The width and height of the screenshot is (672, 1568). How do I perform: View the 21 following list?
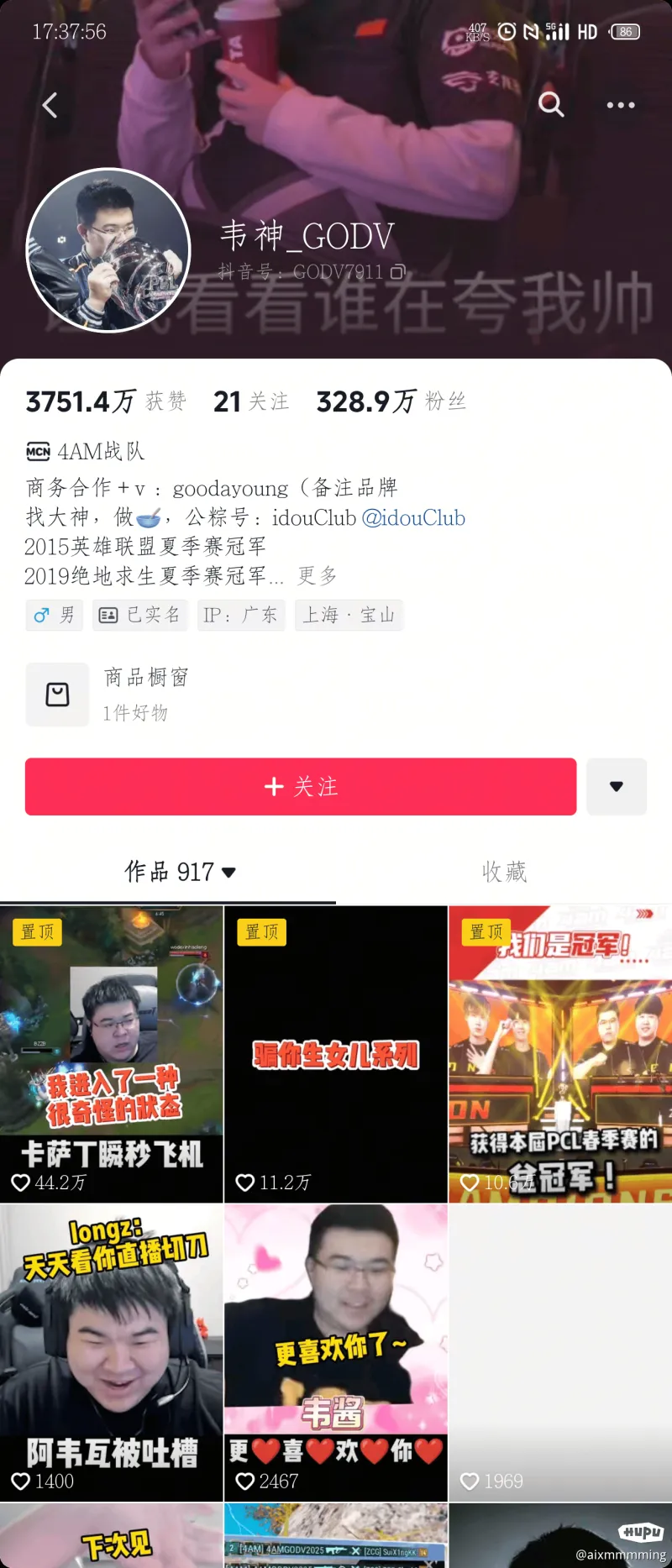click(250, 401)
